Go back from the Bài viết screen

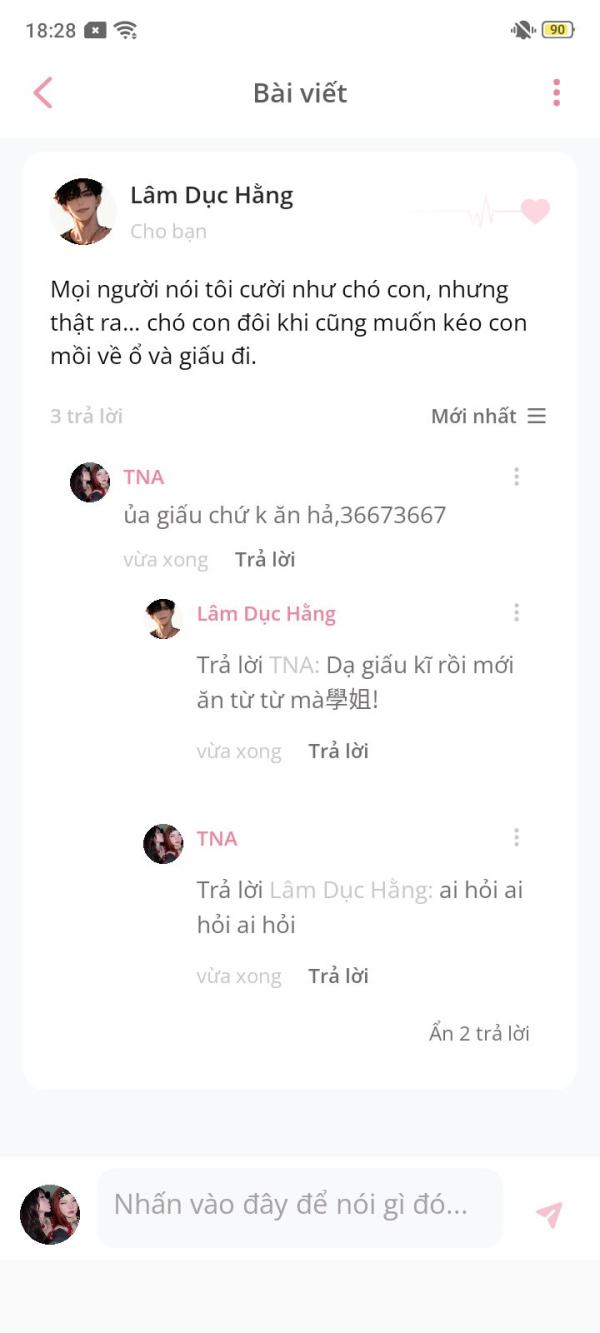tap(42, 93)
